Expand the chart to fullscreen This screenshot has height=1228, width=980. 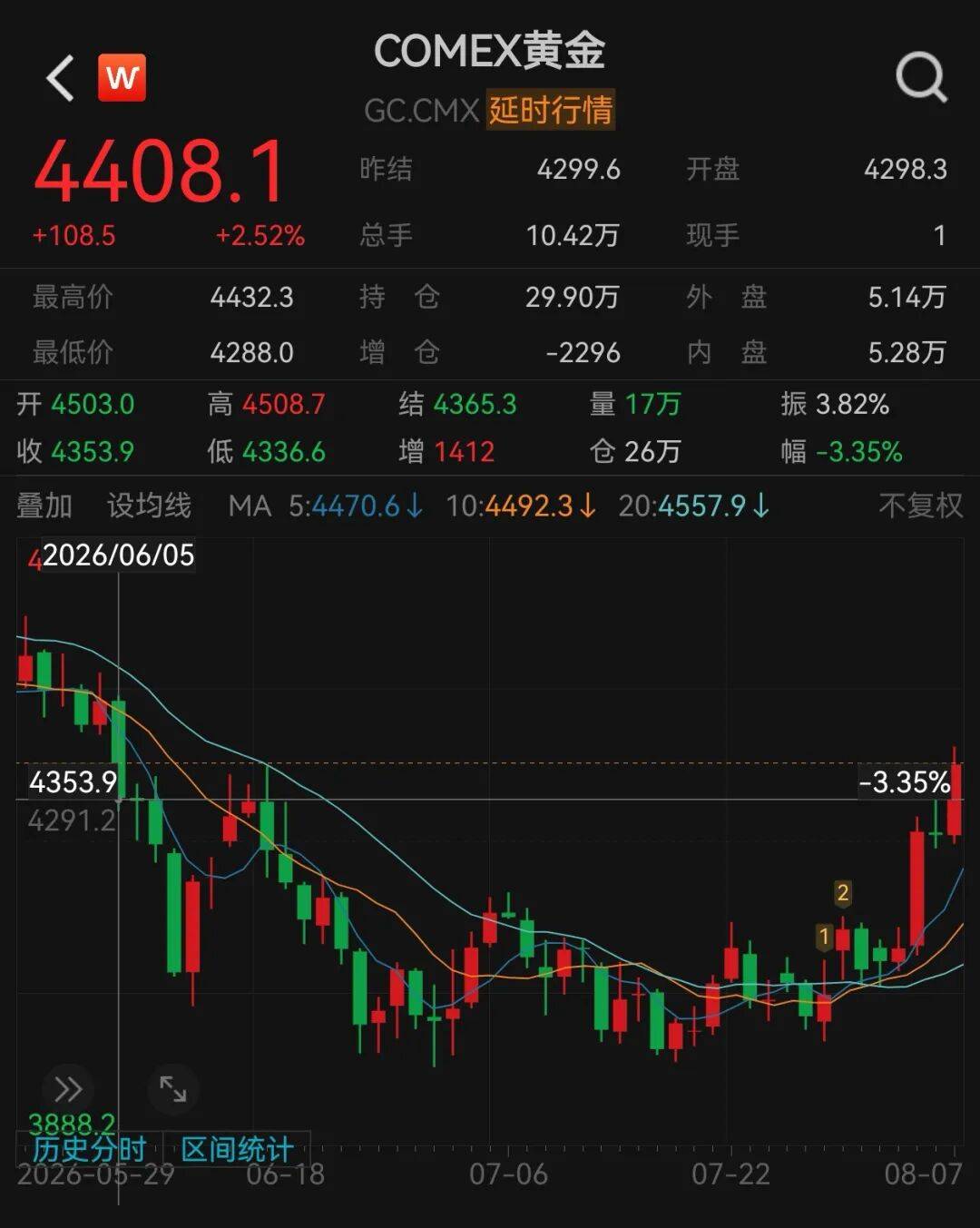(172, 1089)
